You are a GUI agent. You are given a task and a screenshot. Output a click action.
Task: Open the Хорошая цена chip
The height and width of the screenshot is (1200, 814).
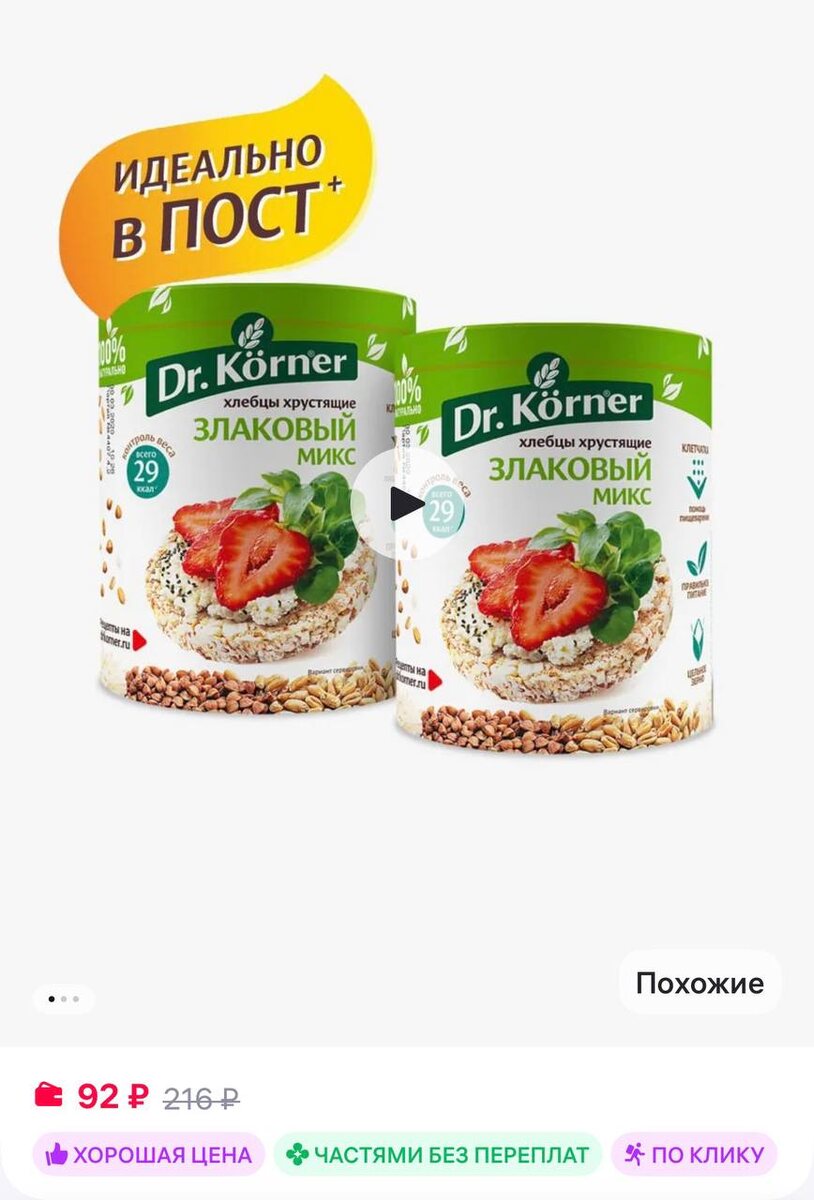coord(148,1155)
